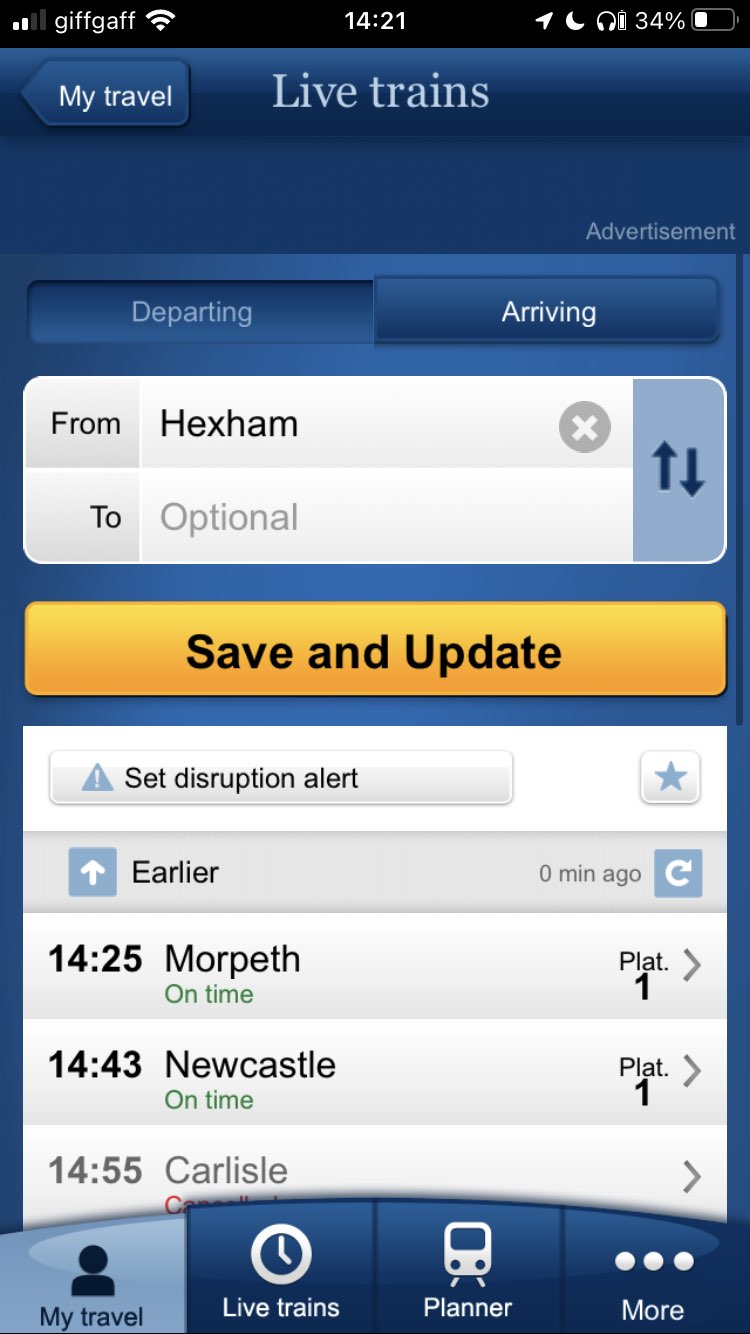Switch to the Departing tab
The height and width of the screenshot is (1334, 750).
pos(192,312)
